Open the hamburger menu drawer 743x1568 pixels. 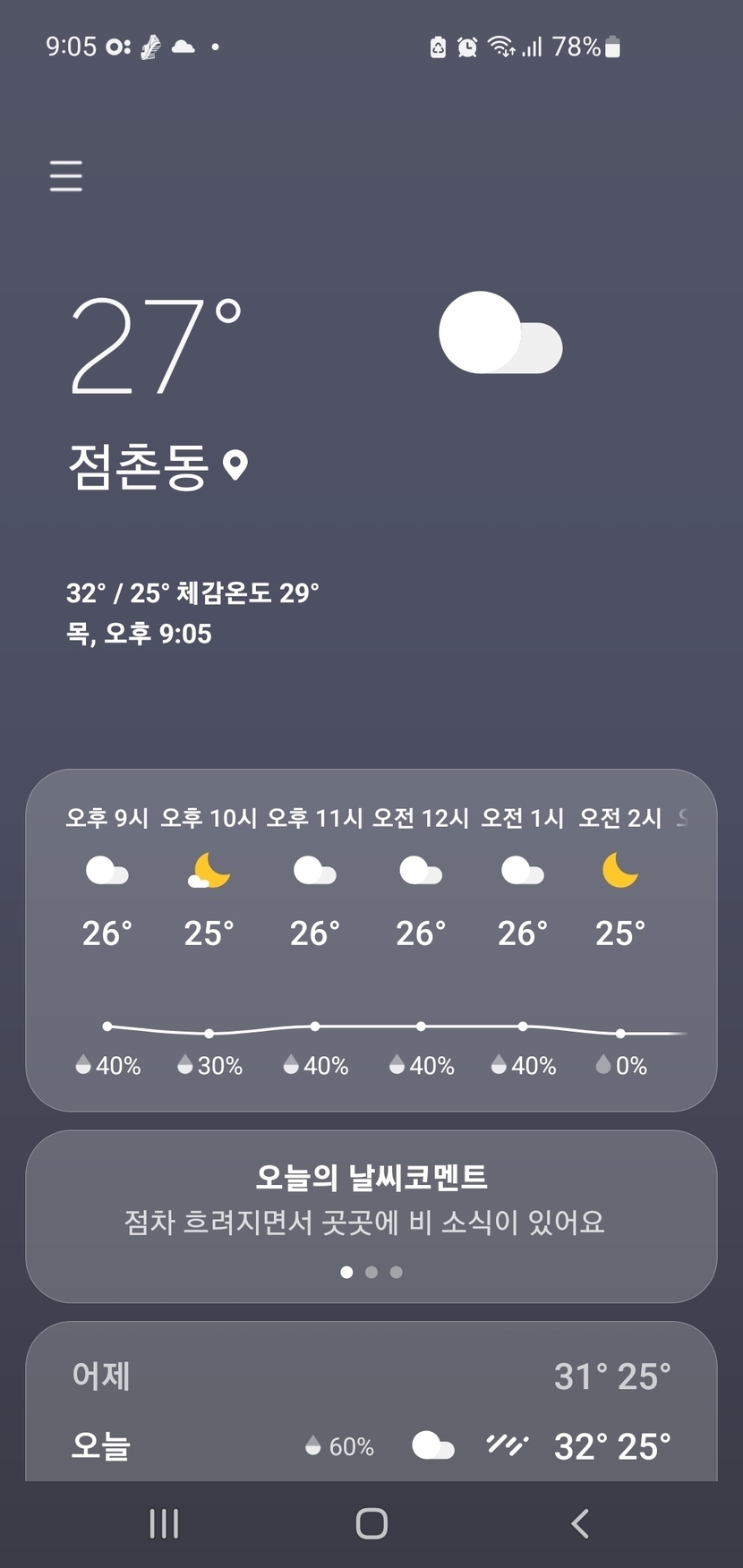[66, 176]
